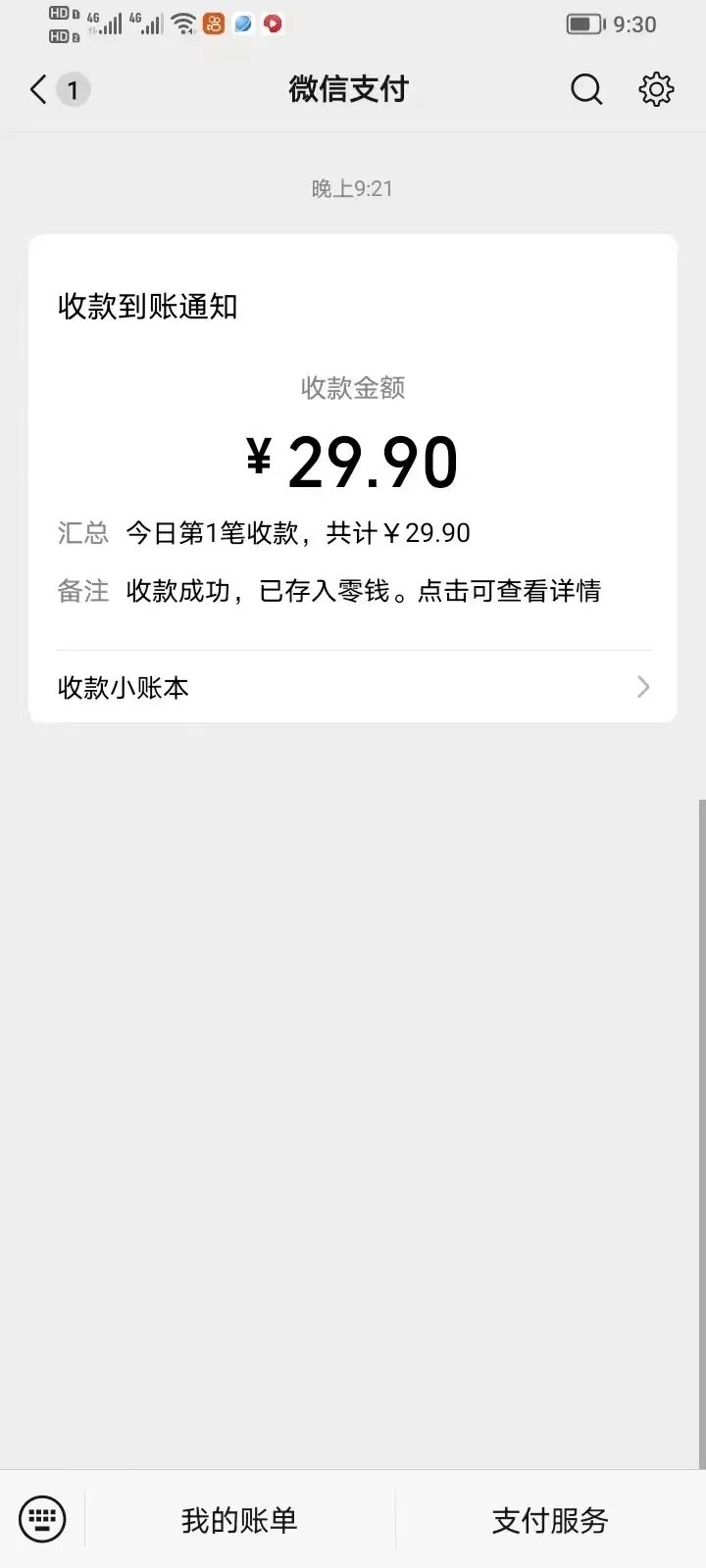This screenshot has width=706, height=1568.
Task: Tap 点击可查看详情 to view payment details
Action: tap(510, 590)
